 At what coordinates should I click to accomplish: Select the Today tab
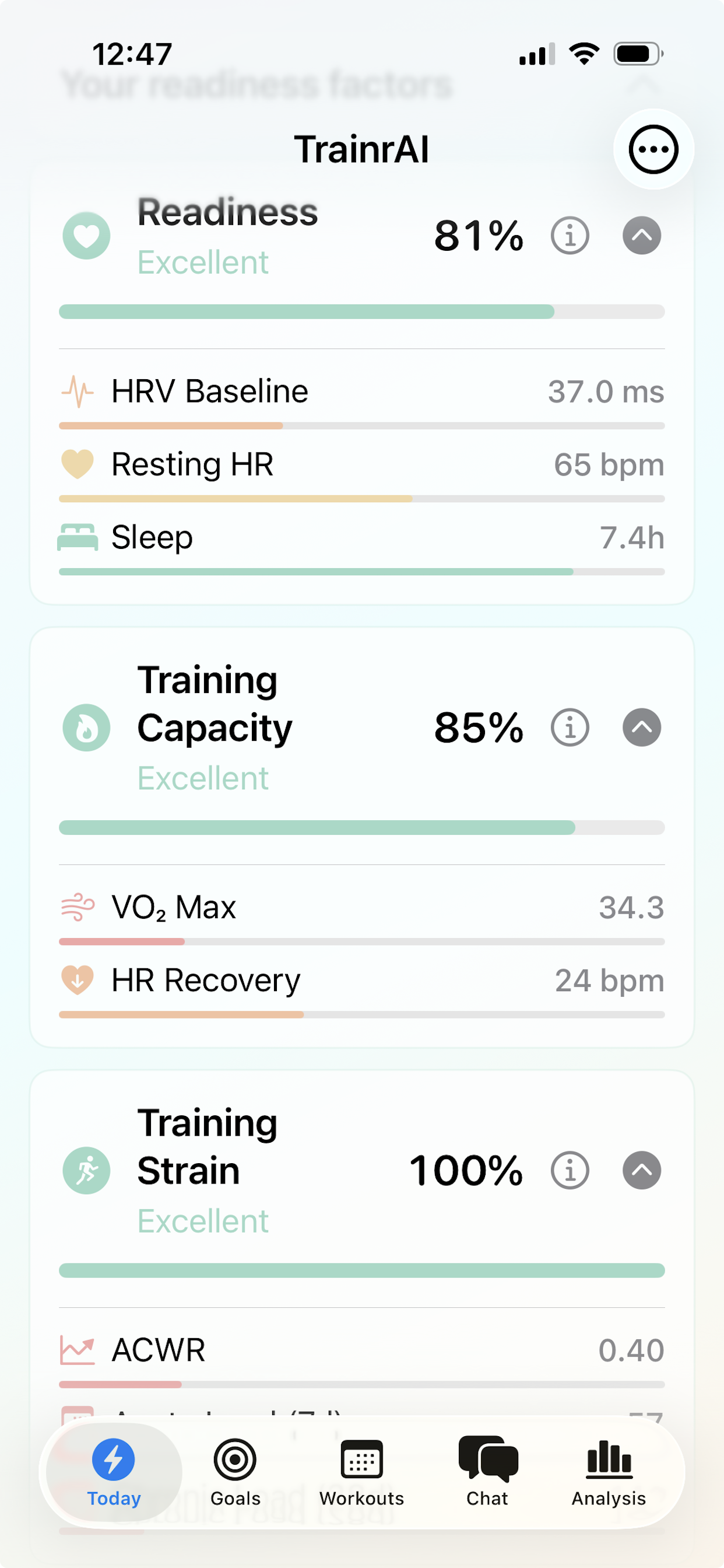(114, 1472)
